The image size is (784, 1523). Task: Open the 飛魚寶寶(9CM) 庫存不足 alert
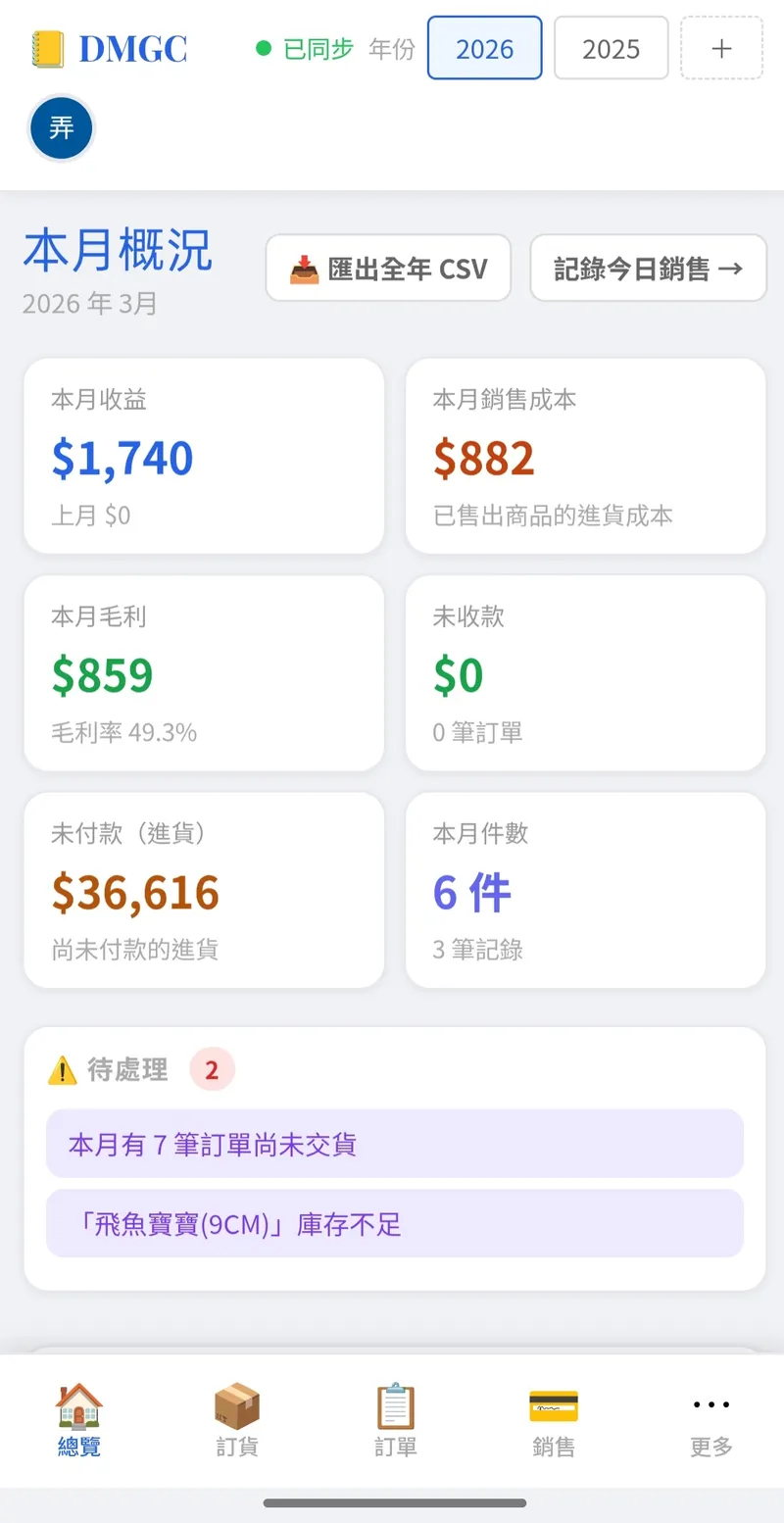tap(394, 1223)
